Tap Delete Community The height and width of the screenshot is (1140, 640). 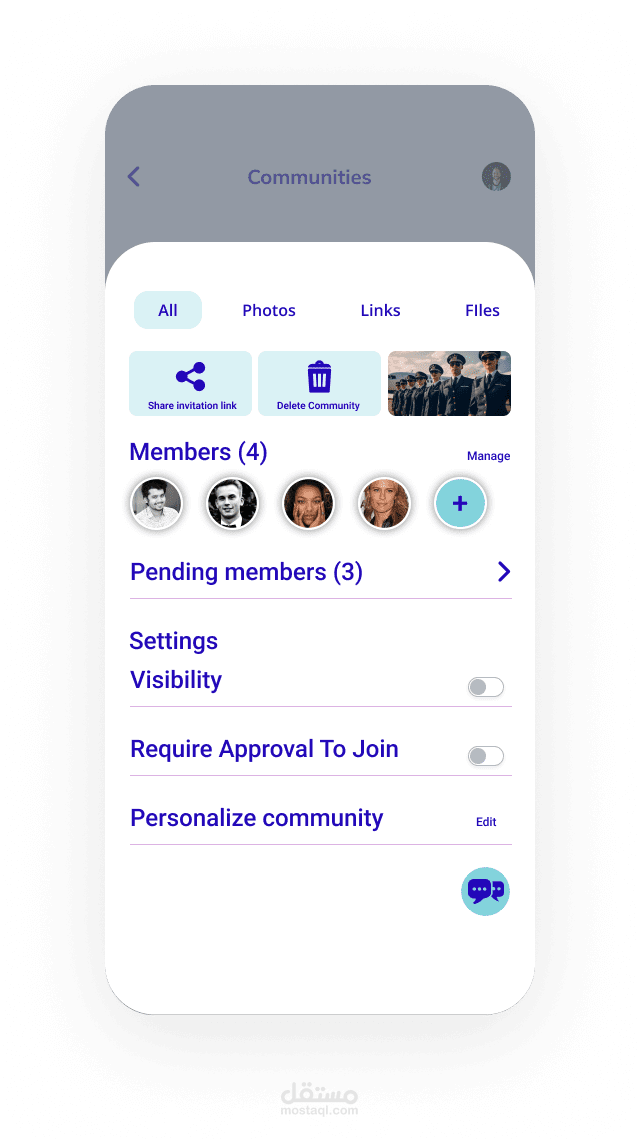point(319,384)
